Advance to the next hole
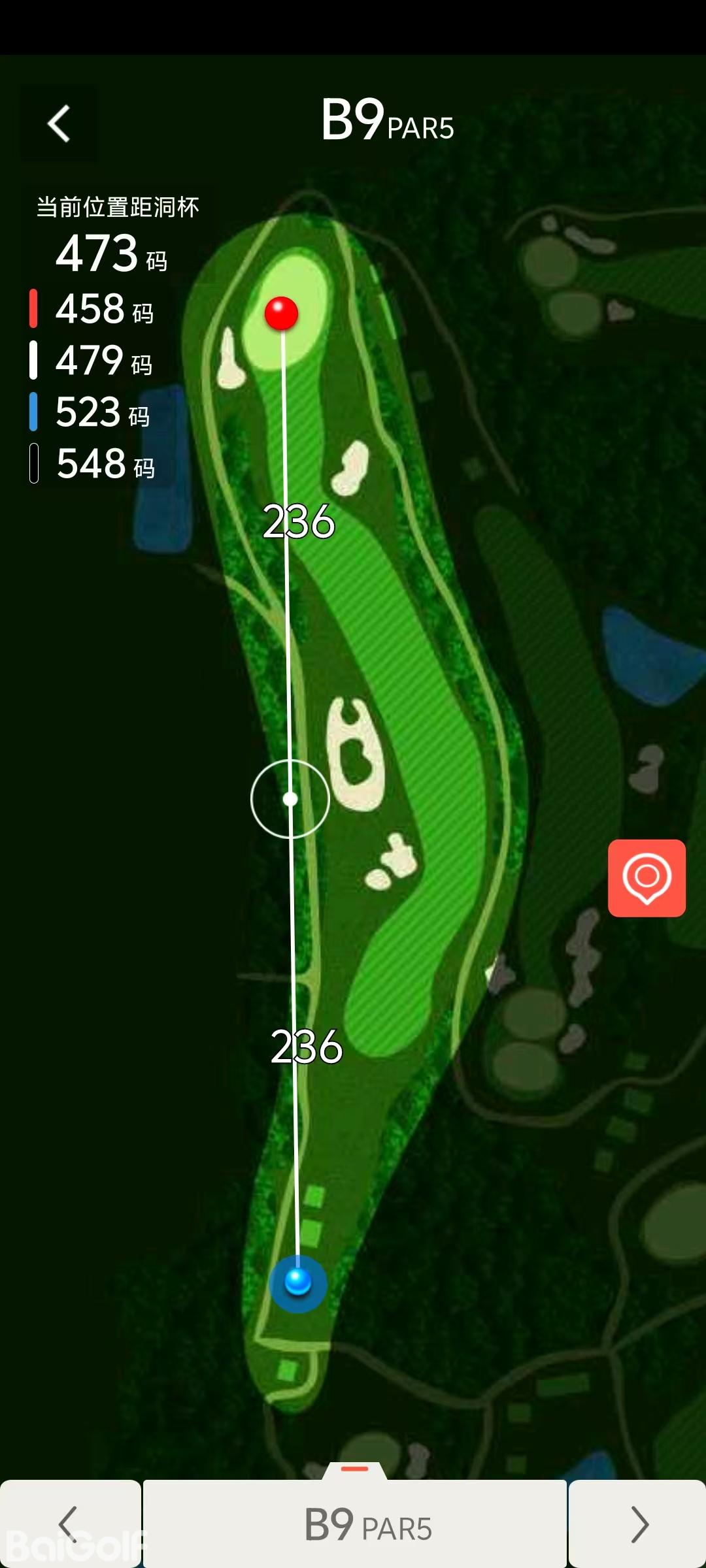 point(638,1524)
